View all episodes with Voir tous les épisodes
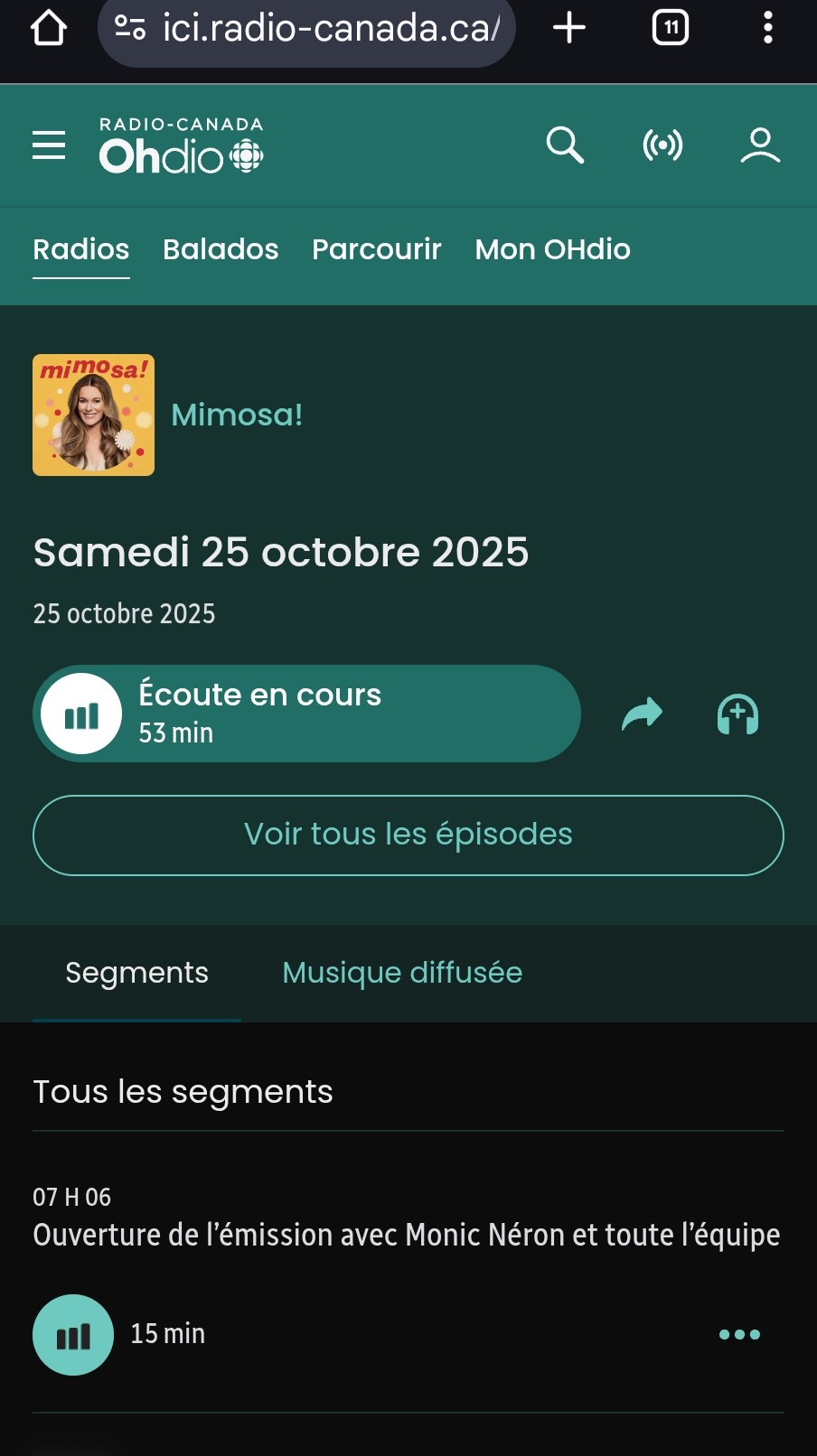The image size is (817, 1456). (x=408, y=835)
